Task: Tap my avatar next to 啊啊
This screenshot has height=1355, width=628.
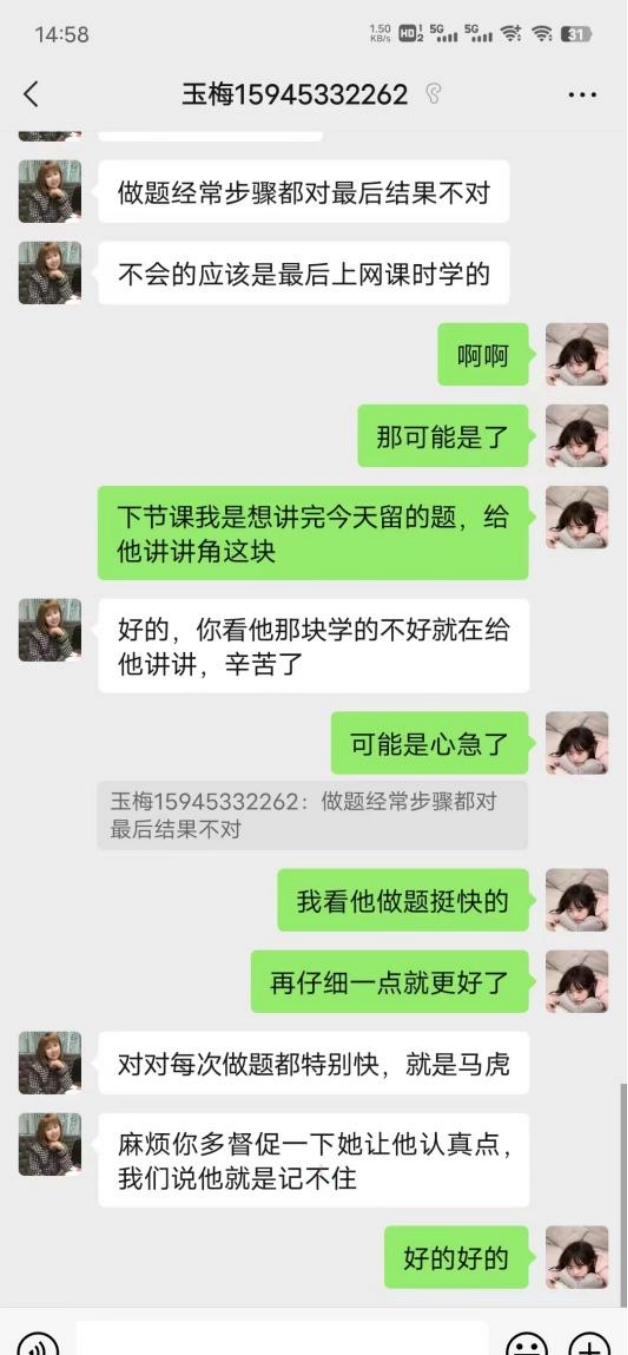Action: coord(577,354)
